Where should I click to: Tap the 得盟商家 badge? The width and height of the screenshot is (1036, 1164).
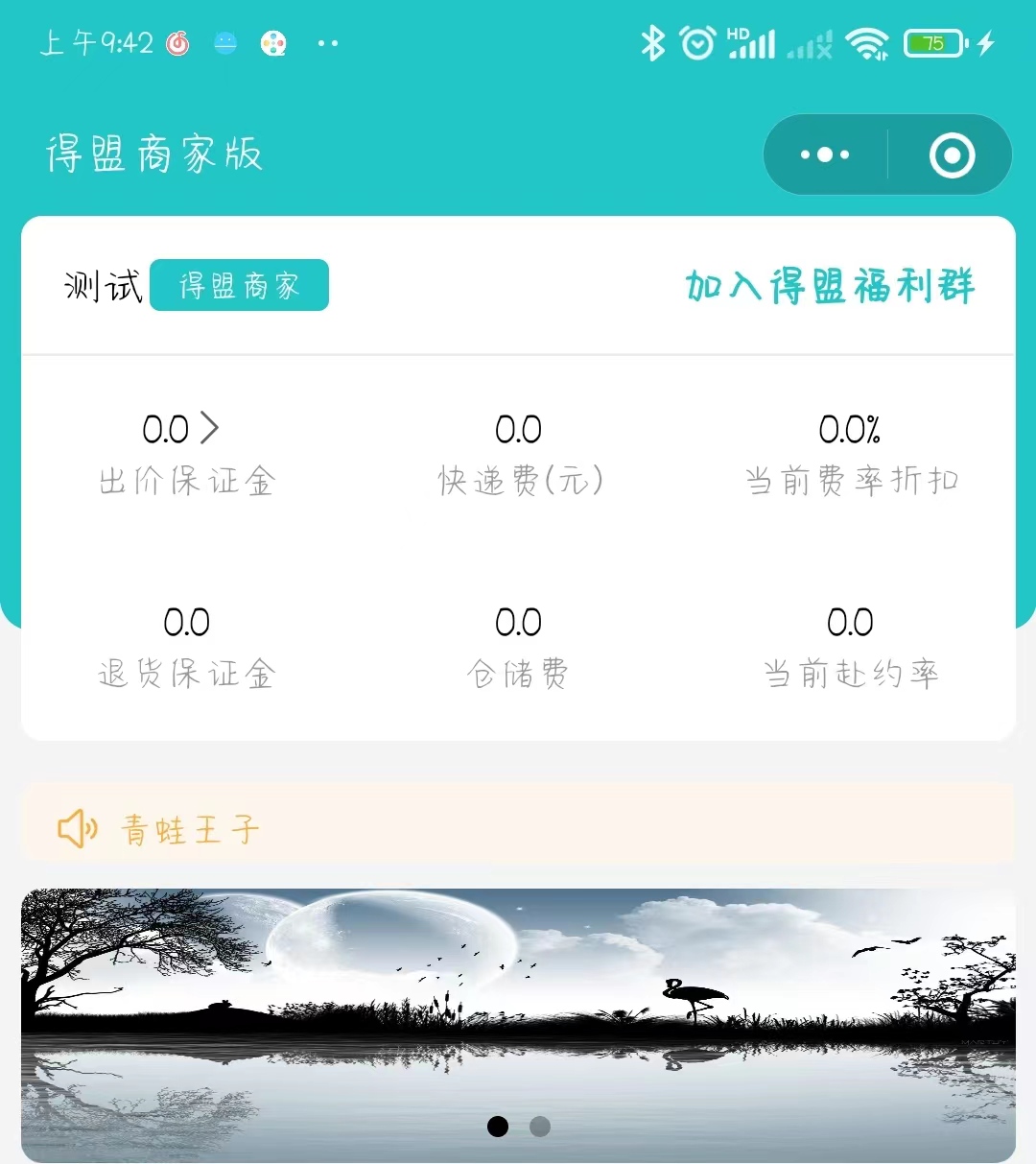pyautogui.click(x=240, y=285)
